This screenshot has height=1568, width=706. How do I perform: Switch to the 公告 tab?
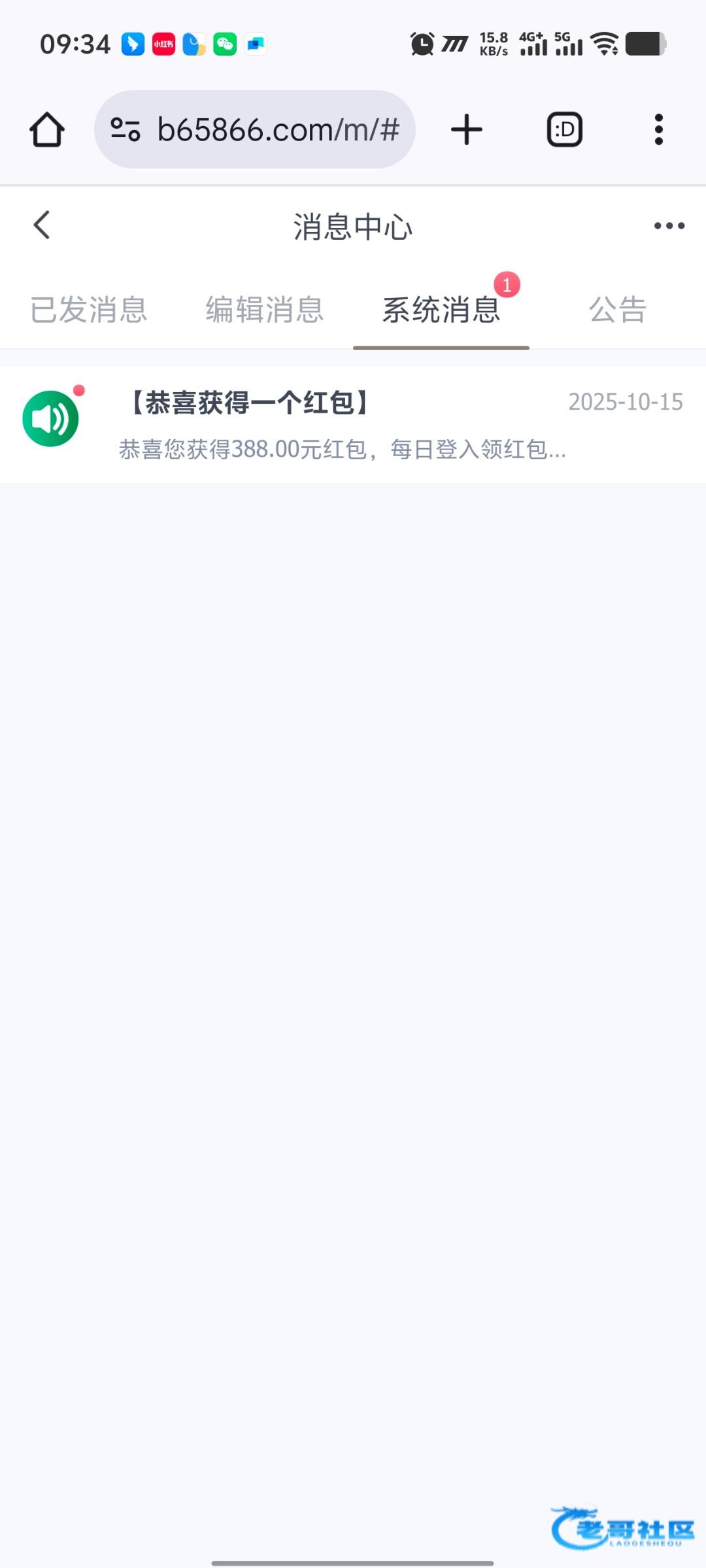tap(617, 310)
